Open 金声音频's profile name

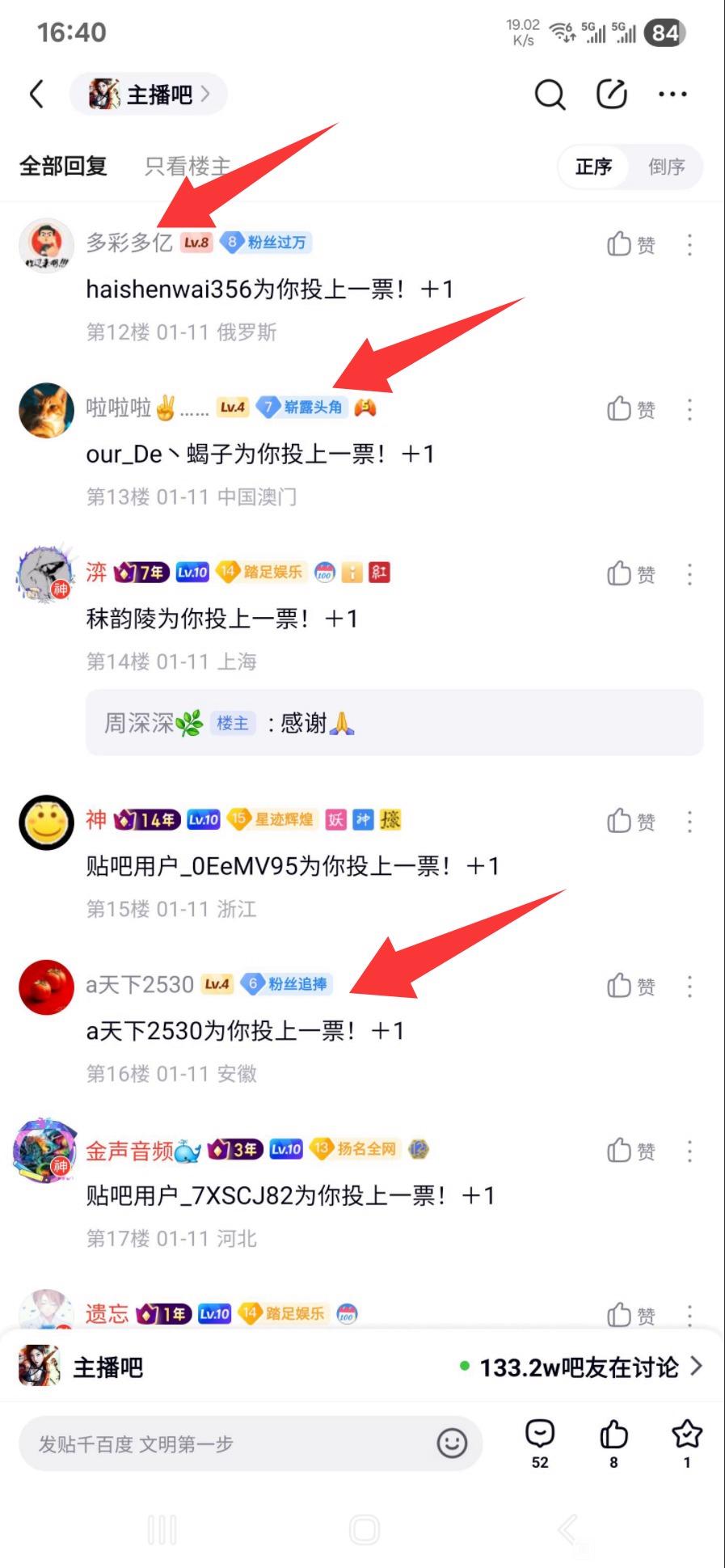pyautogui.click(x=129, y=1151)
